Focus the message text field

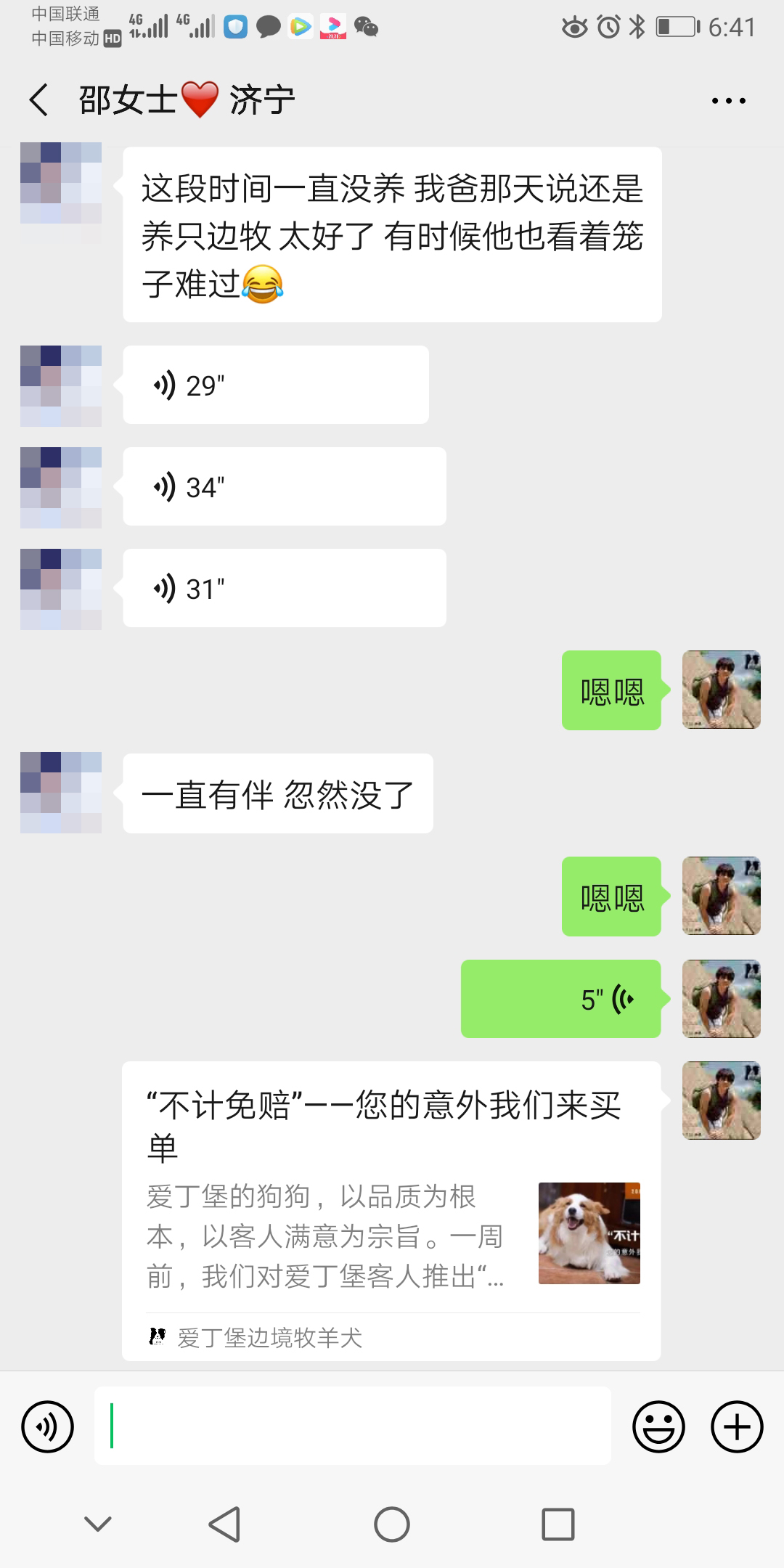click(353, 1426)
